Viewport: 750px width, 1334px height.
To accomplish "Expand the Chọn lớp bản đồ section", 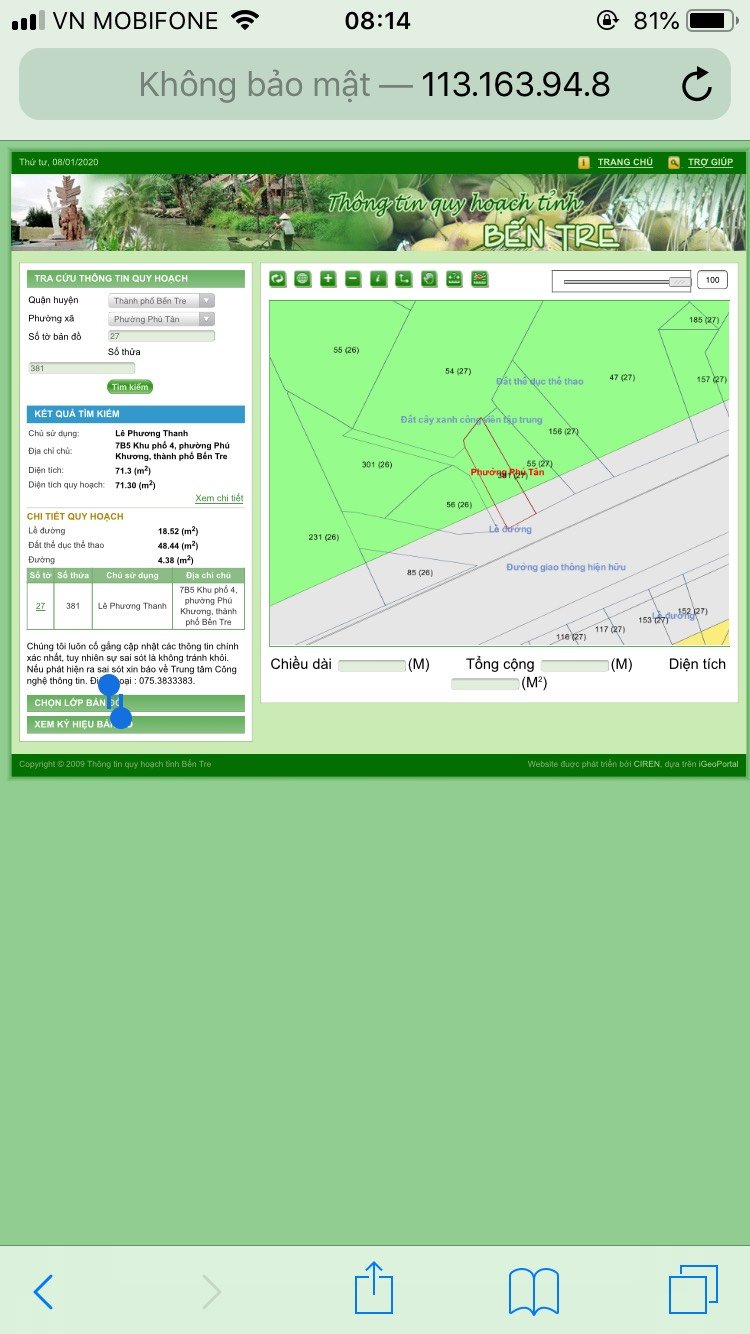I will (135, 703).
